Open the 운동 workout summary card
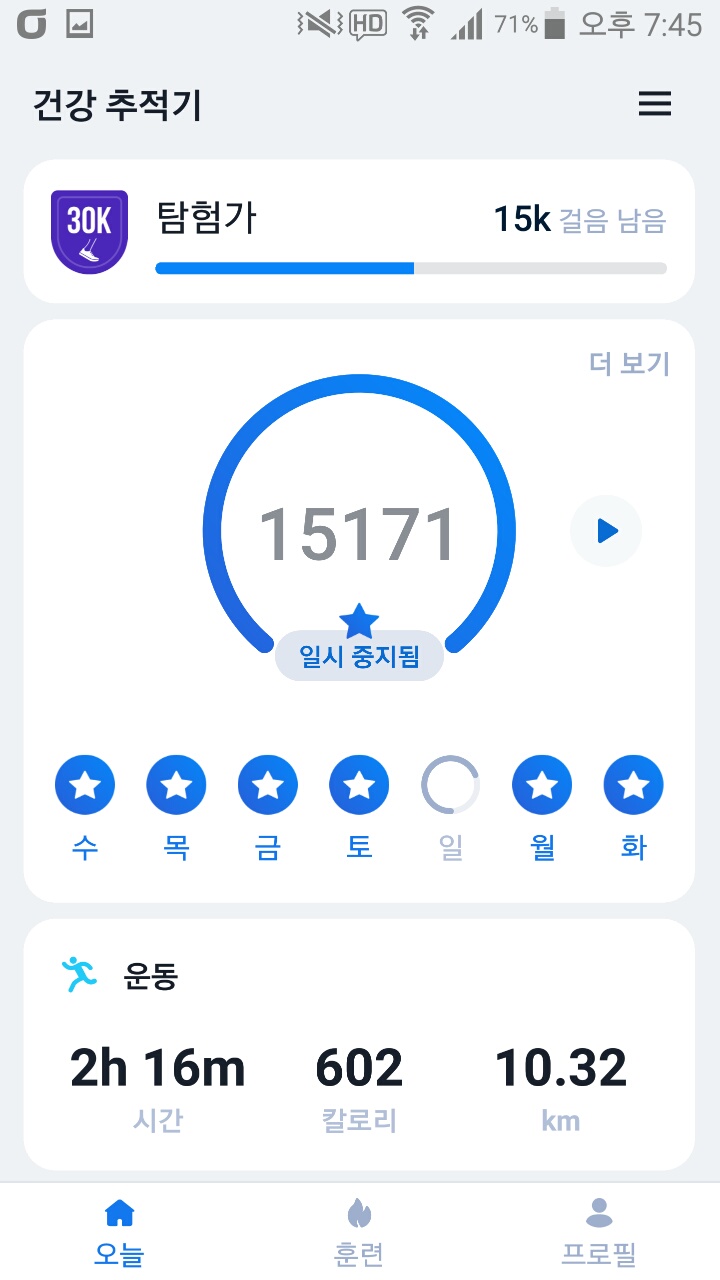 pyautogui.click(x=359, y=1045)
